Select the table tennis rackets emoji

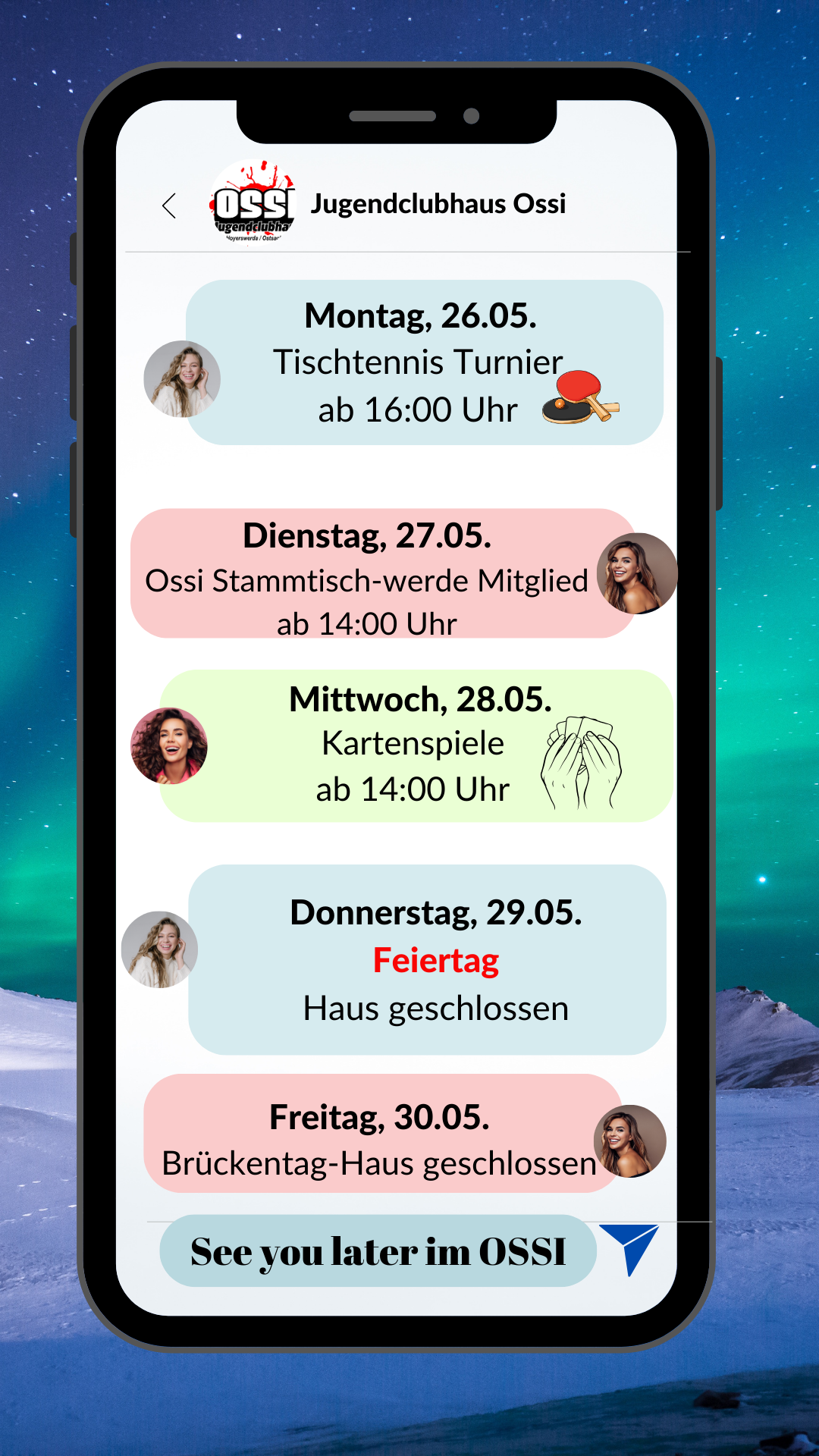tap(581, 397)
